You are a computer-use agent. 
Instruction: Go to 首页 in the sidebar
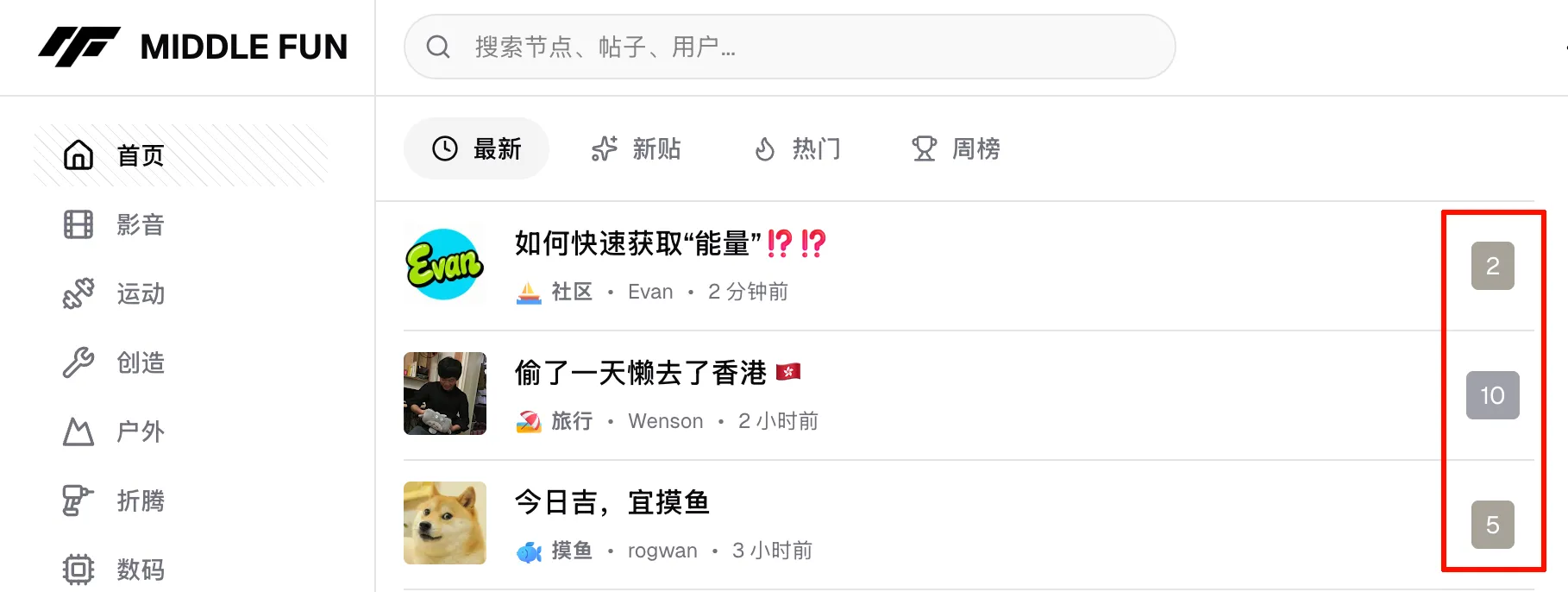140,155
